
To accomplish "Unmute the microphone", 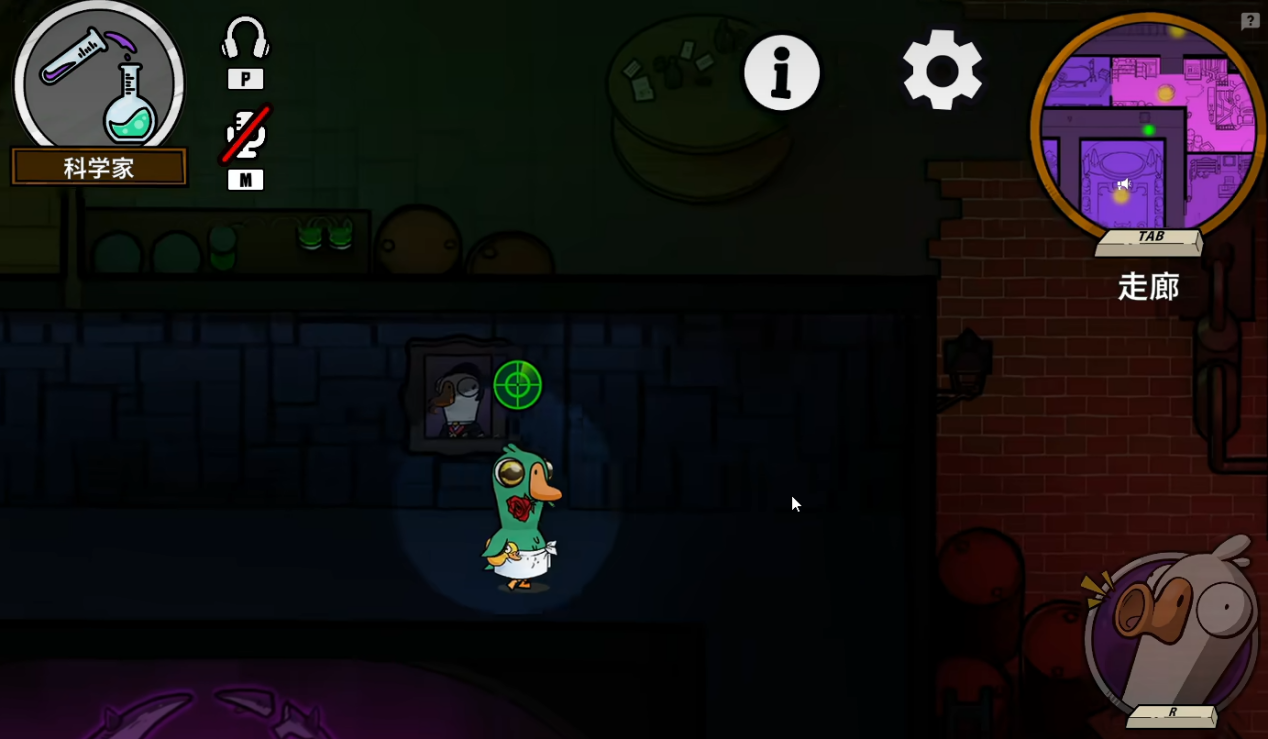I will [x=245, y=136].
